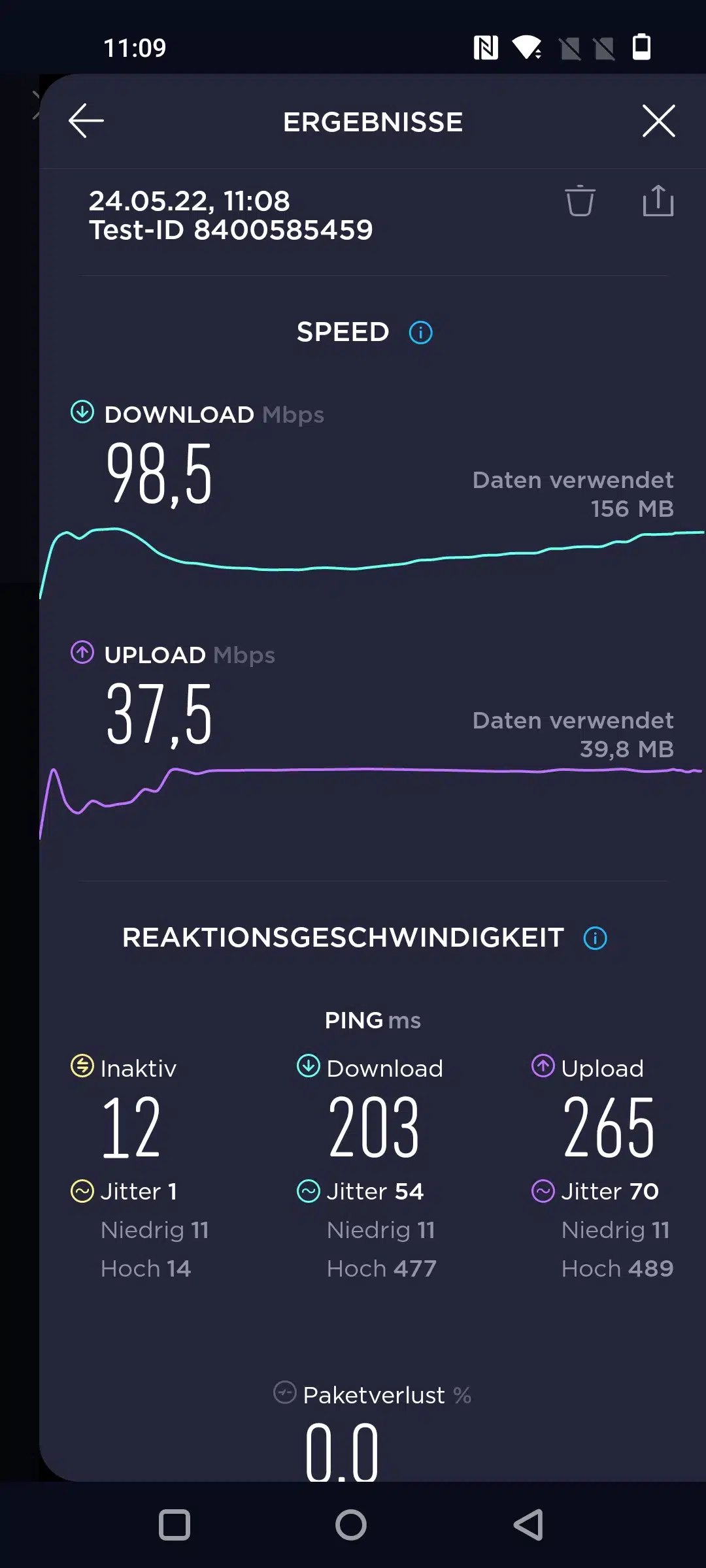The width and height of the screenshot is (706, 1568).
Task: Show info about Reaktionsgeschwindigkeit
Action: tap(595, 938)
